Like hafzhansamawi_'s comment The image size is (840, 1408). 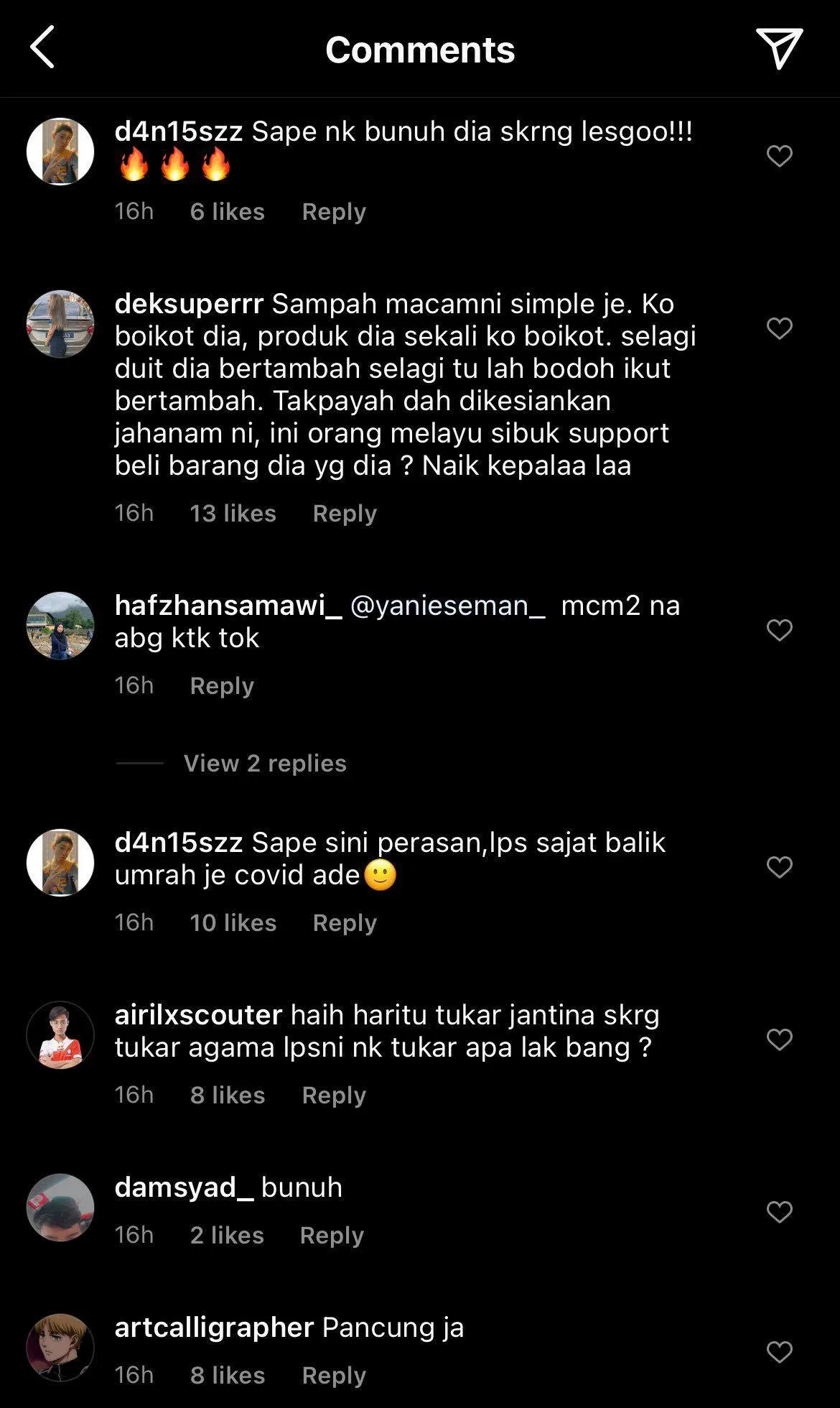pos(779,630)
